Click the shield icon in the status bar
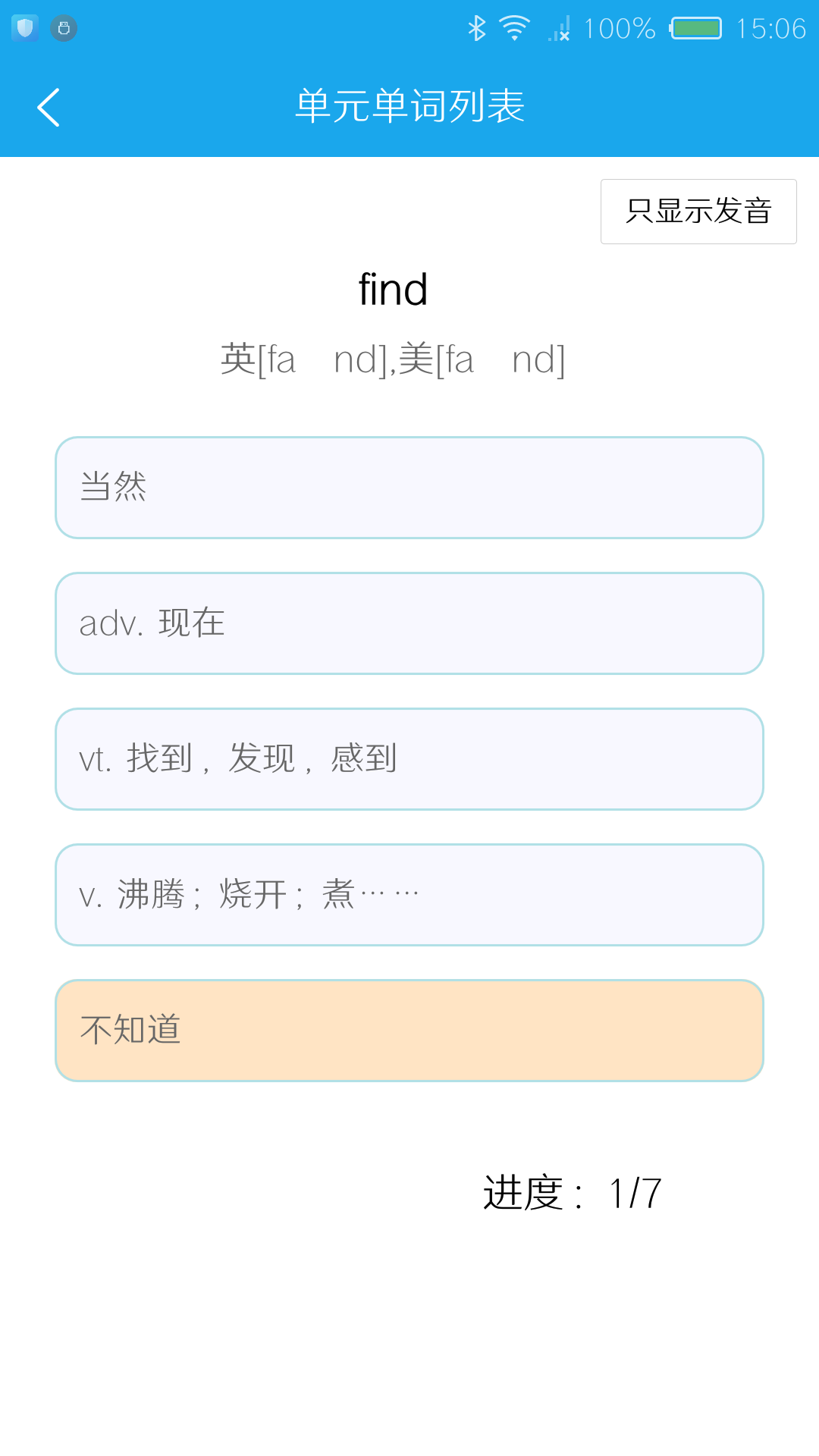The width and height of the screenshot is (819, 1456). pos(25,28)
